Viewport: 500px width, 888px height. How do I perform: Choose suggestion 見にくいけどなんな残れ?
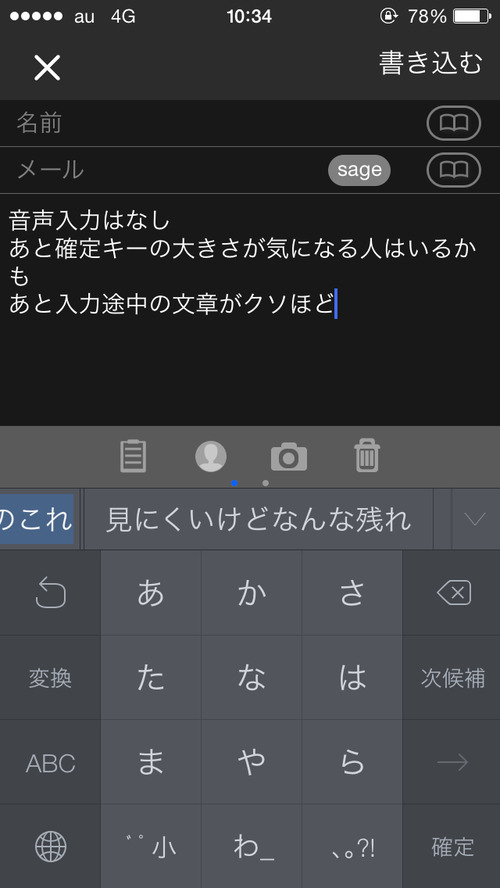(x=259, y=519)
